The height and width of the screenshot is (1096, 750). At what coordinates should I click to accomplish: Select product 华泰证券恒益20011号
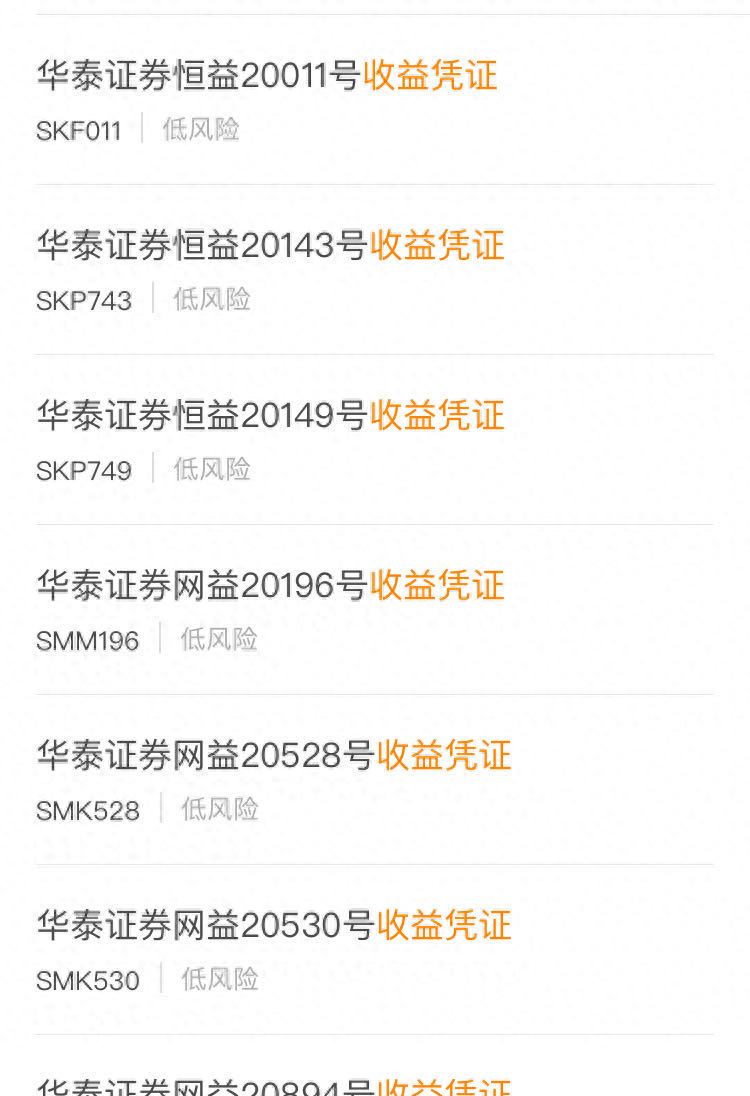pos(199,75)
